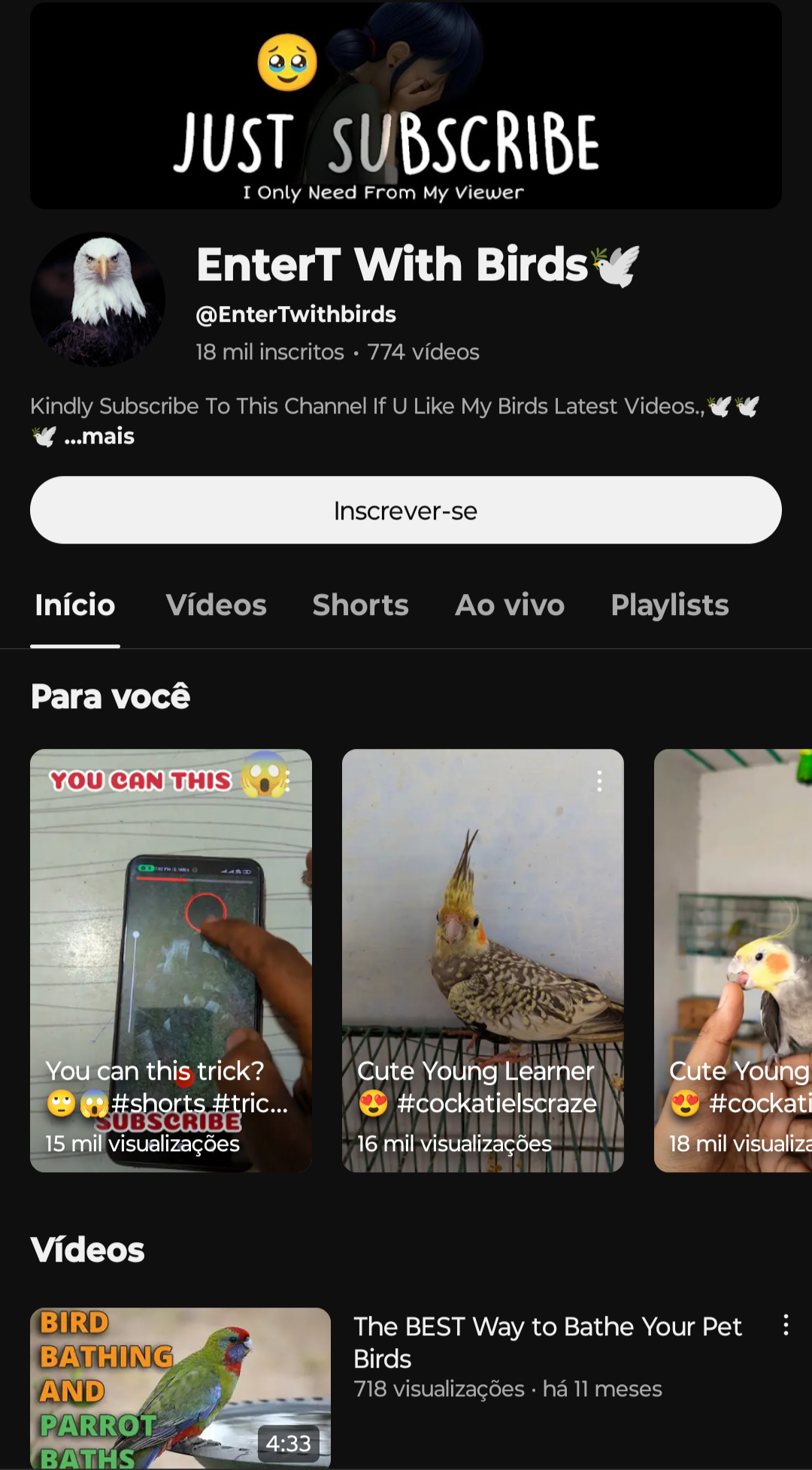Open the channel's eagle profile picture

pyautogui.click(x=98, y=299)
